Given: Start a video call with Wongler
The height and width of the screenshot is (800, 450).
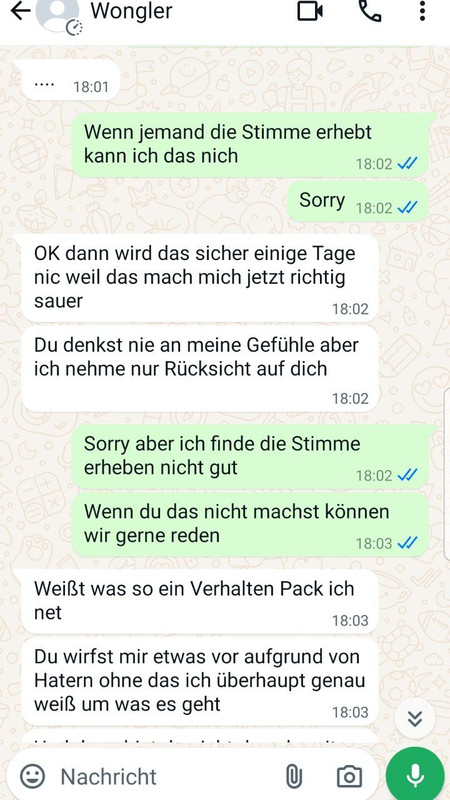Looking at the screenshot, I should click(310, 11).
